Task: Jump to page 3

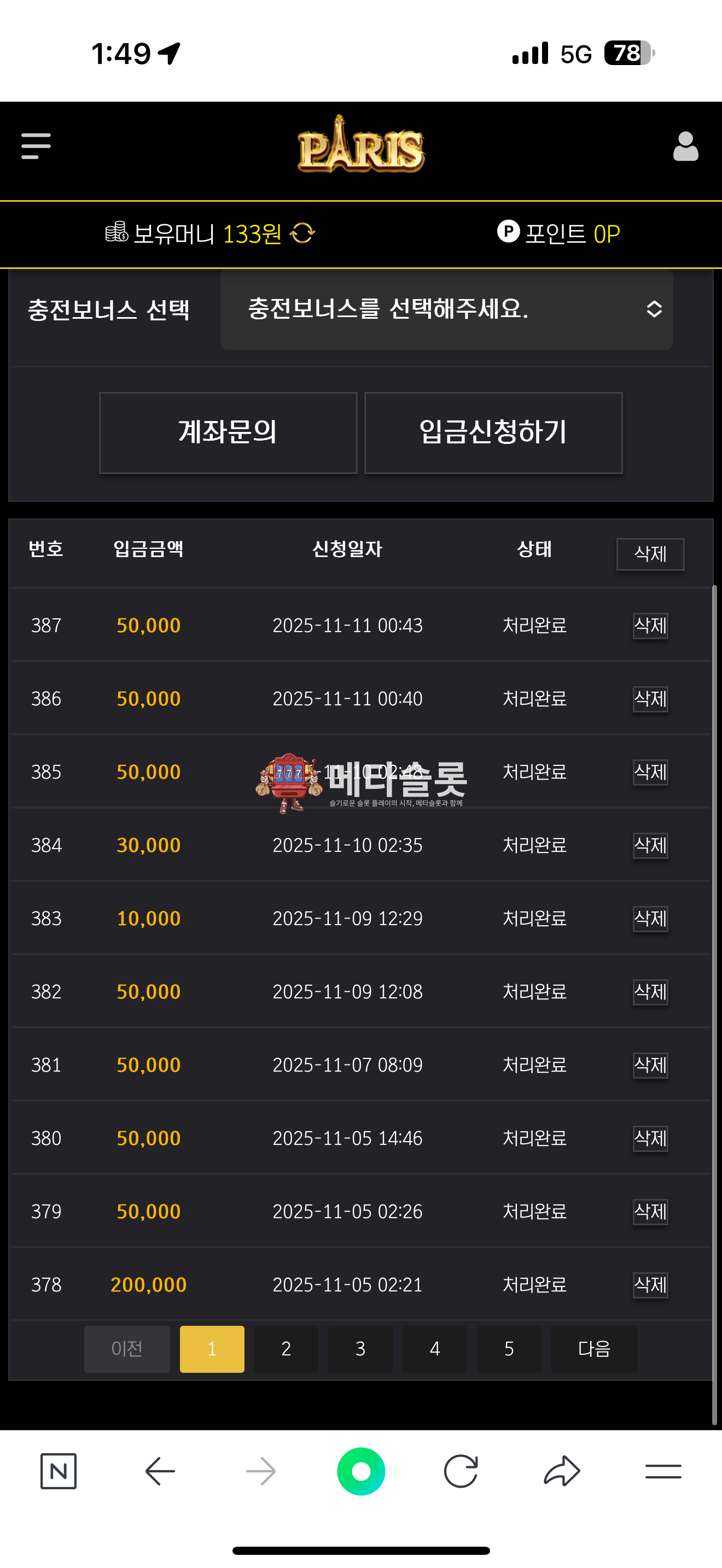Action: pos(360,1349)
